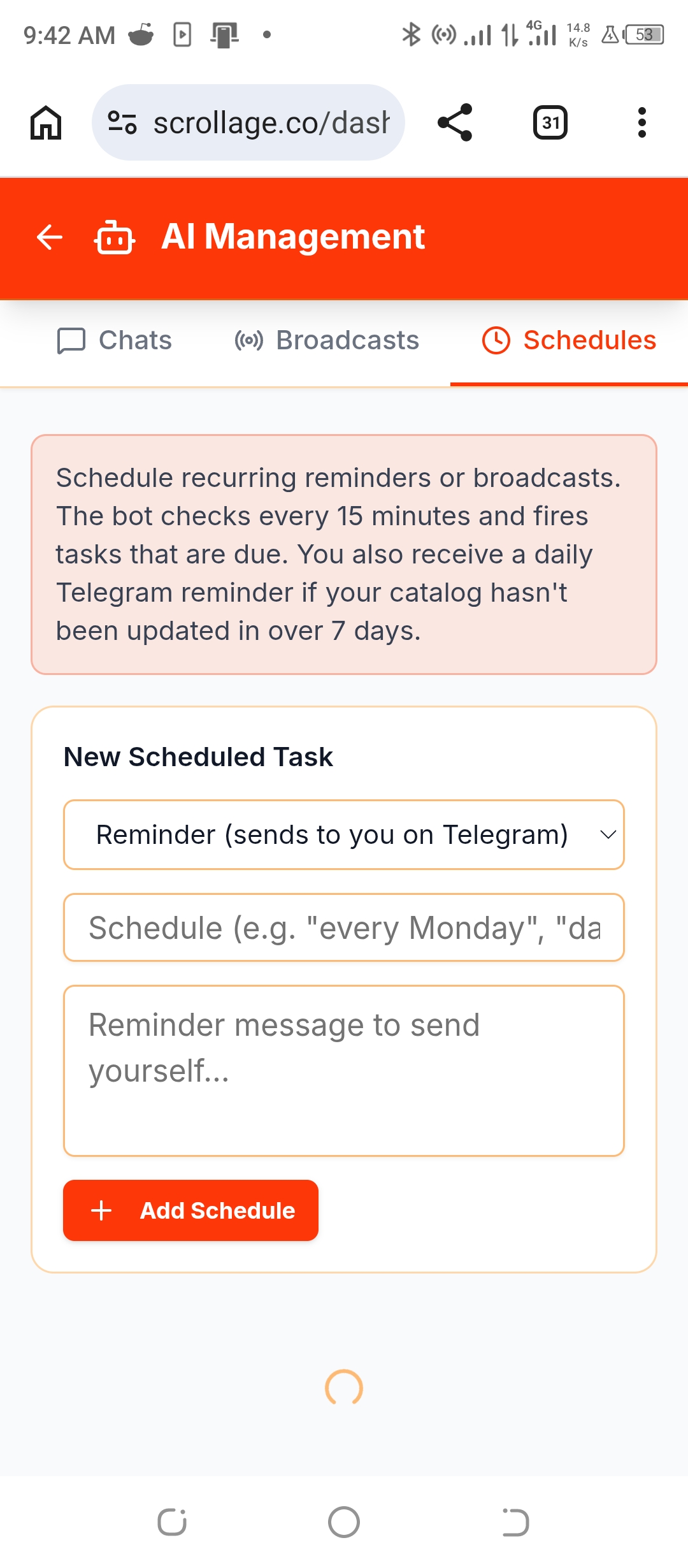This screenshot has height=1568, width=688.
Task: Open the browser tab switcher
Action: point(550,122)
